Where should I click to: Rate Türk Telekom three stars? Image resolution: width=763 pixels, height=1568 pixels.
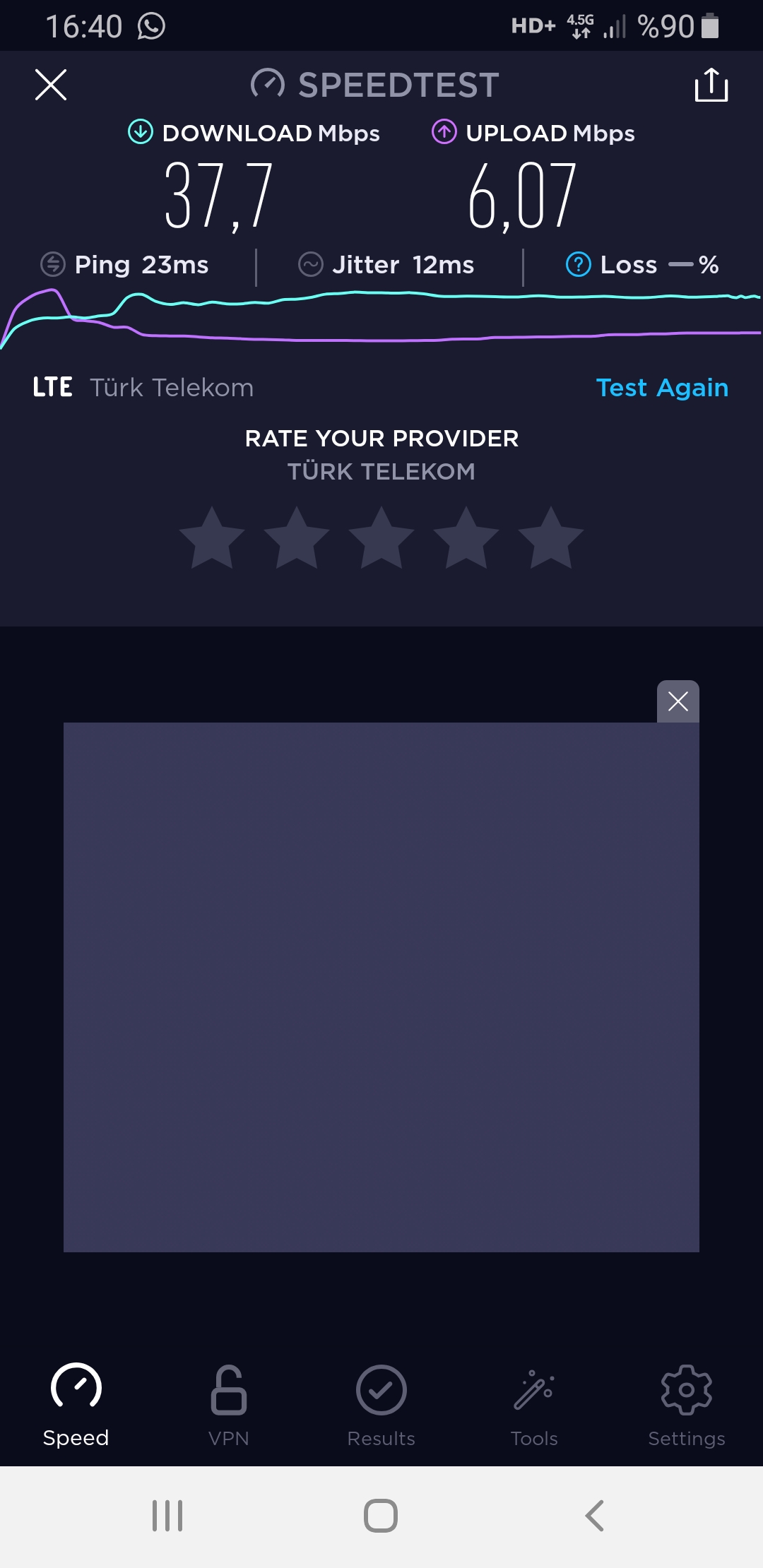coord(381,538)
